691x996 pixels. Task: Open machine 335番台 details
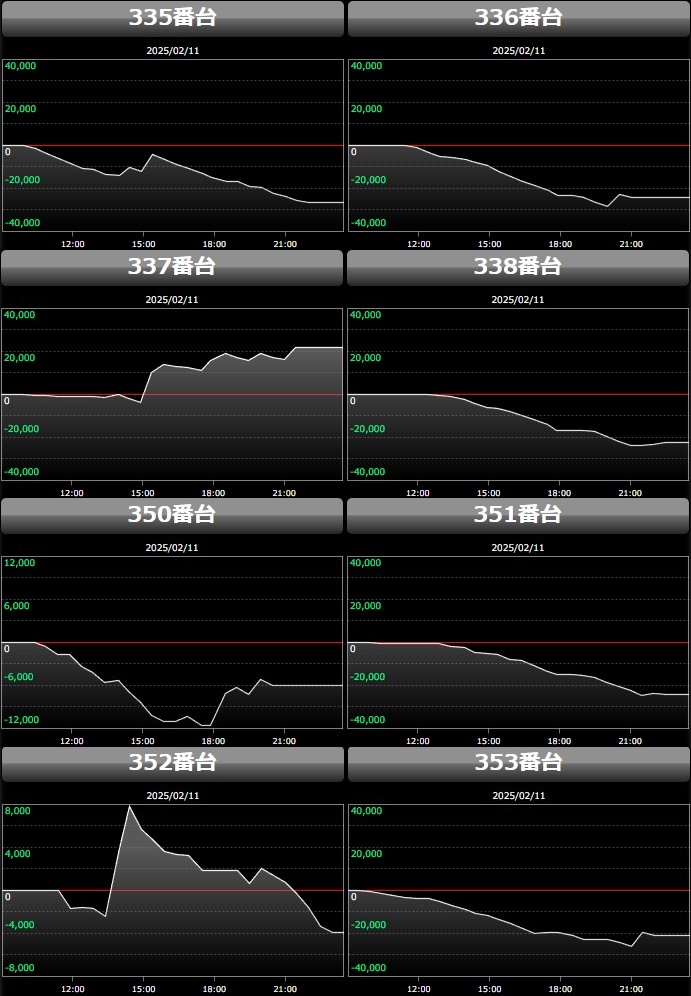click(172, 18)
